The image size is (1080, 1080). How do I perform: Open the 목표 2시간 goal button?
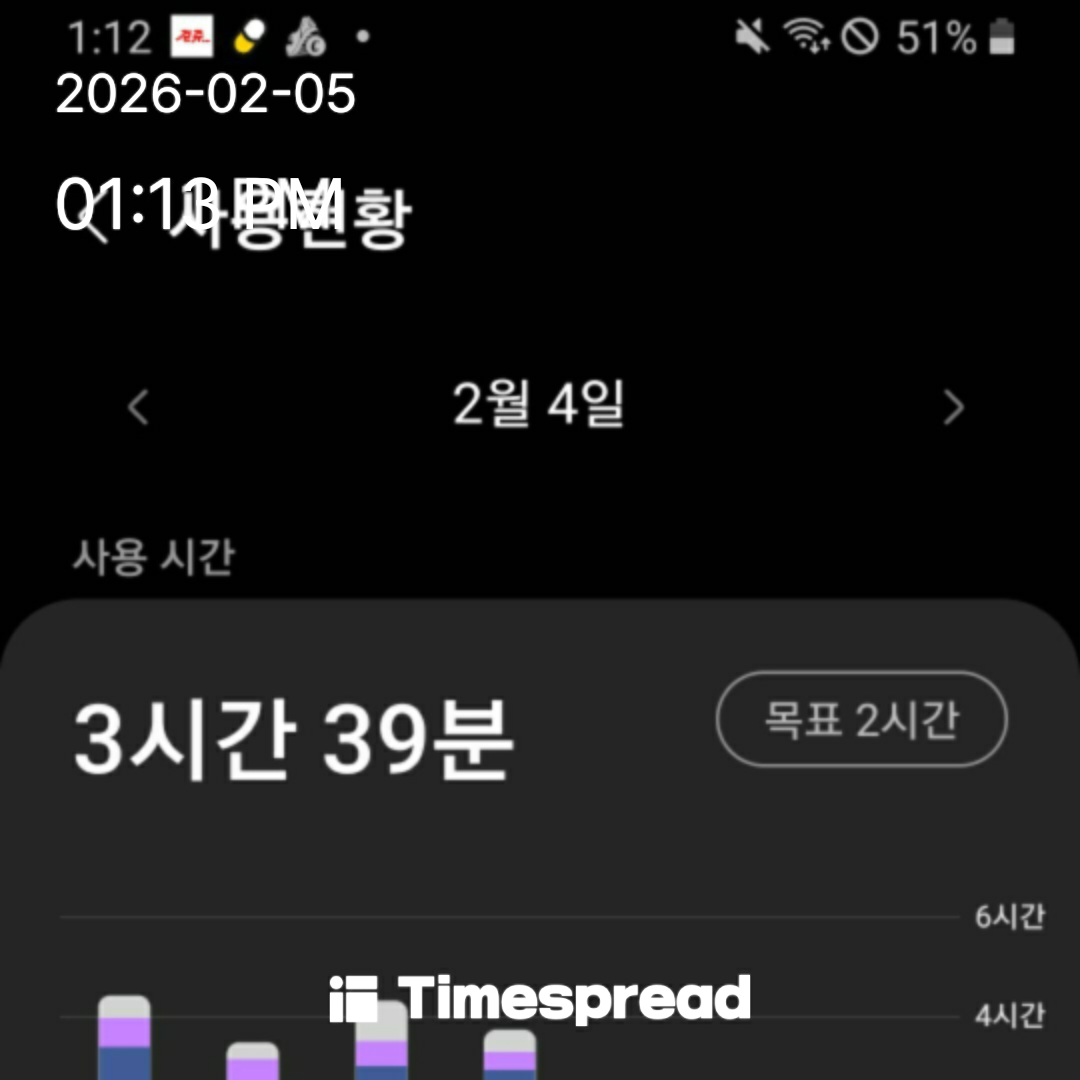861,719
